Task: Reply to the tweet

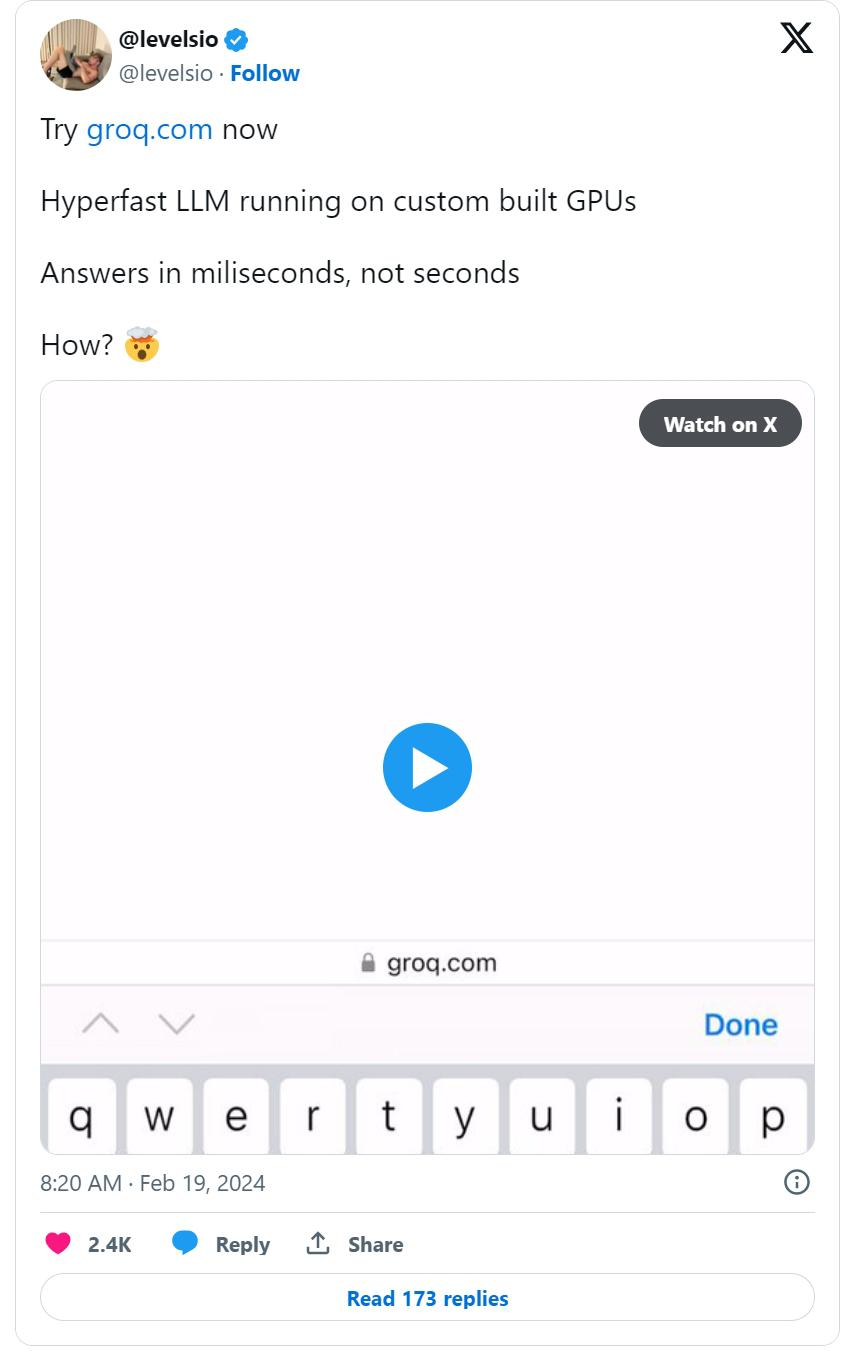Action: pyautogui.click(x=222, y=1244)
